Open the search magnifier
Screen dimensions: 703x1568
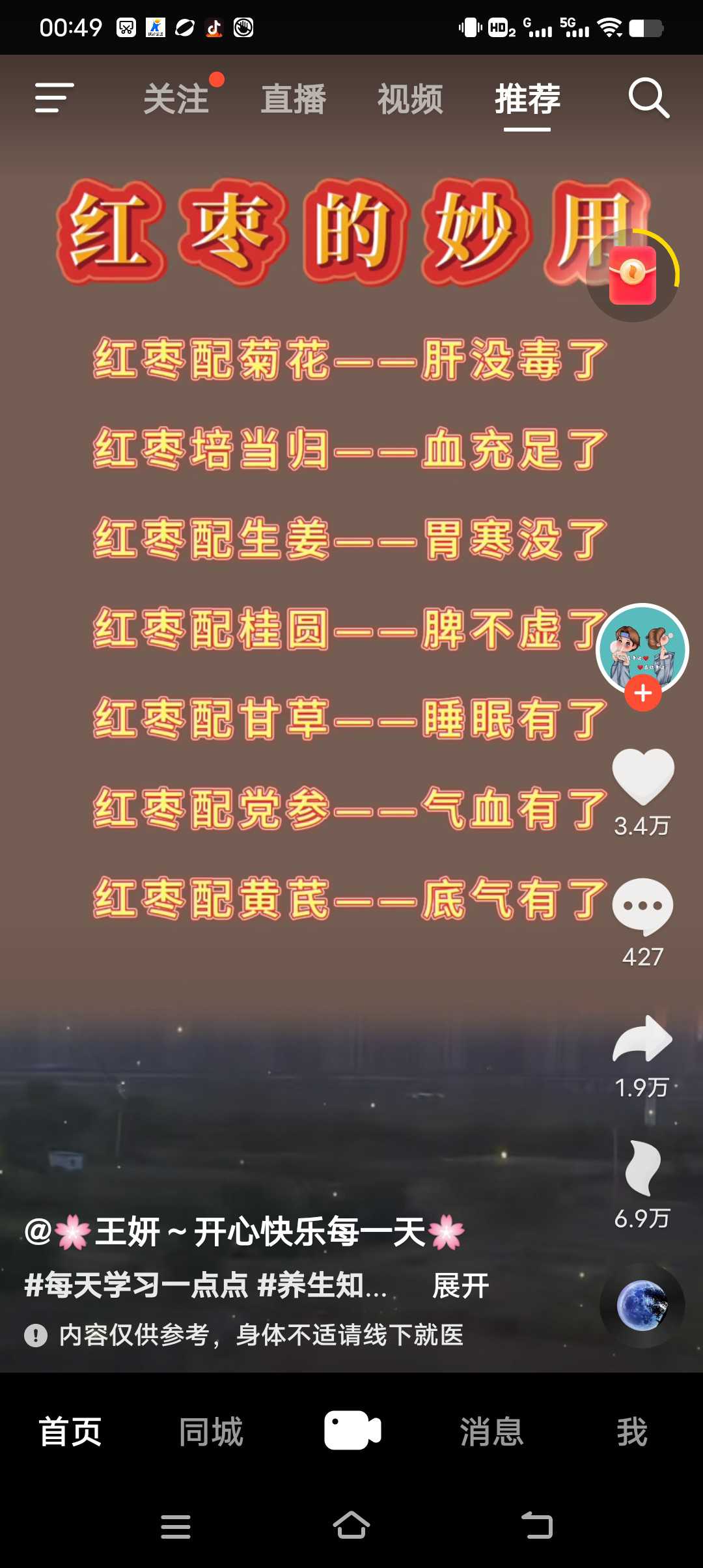click(x=649, y=98)
